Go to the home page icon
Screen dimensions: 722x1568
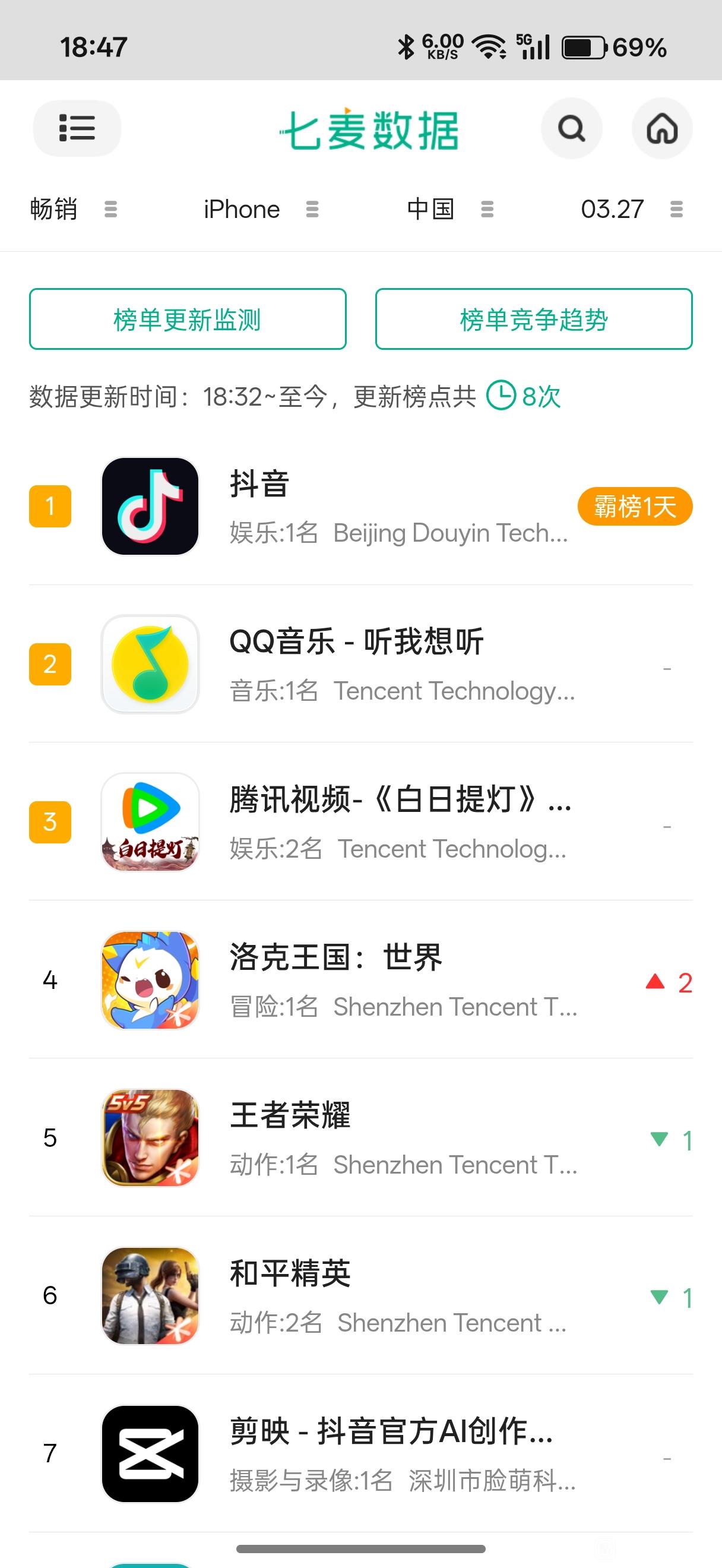pyautogui.click(x=662, y=128)
